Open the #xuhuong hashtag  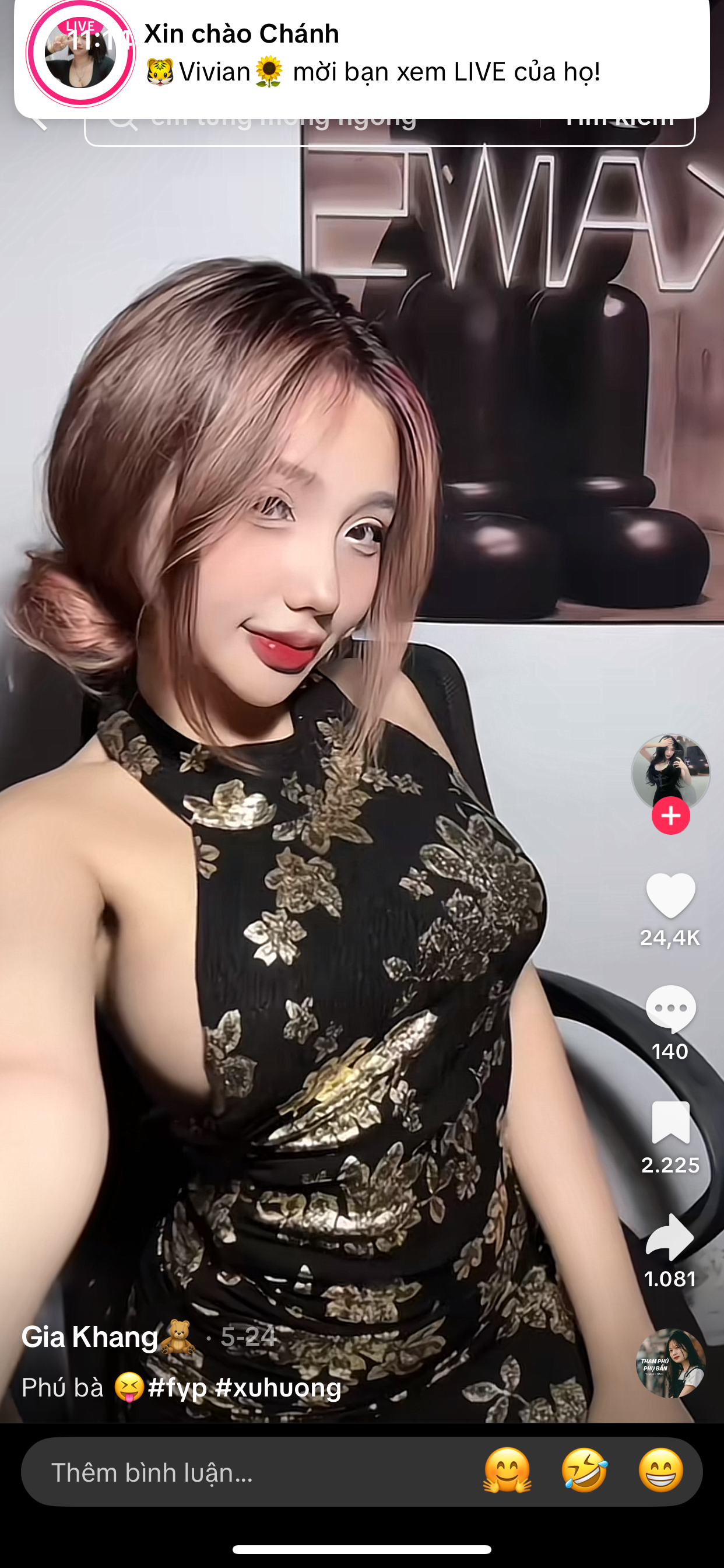coord(278,1388)
